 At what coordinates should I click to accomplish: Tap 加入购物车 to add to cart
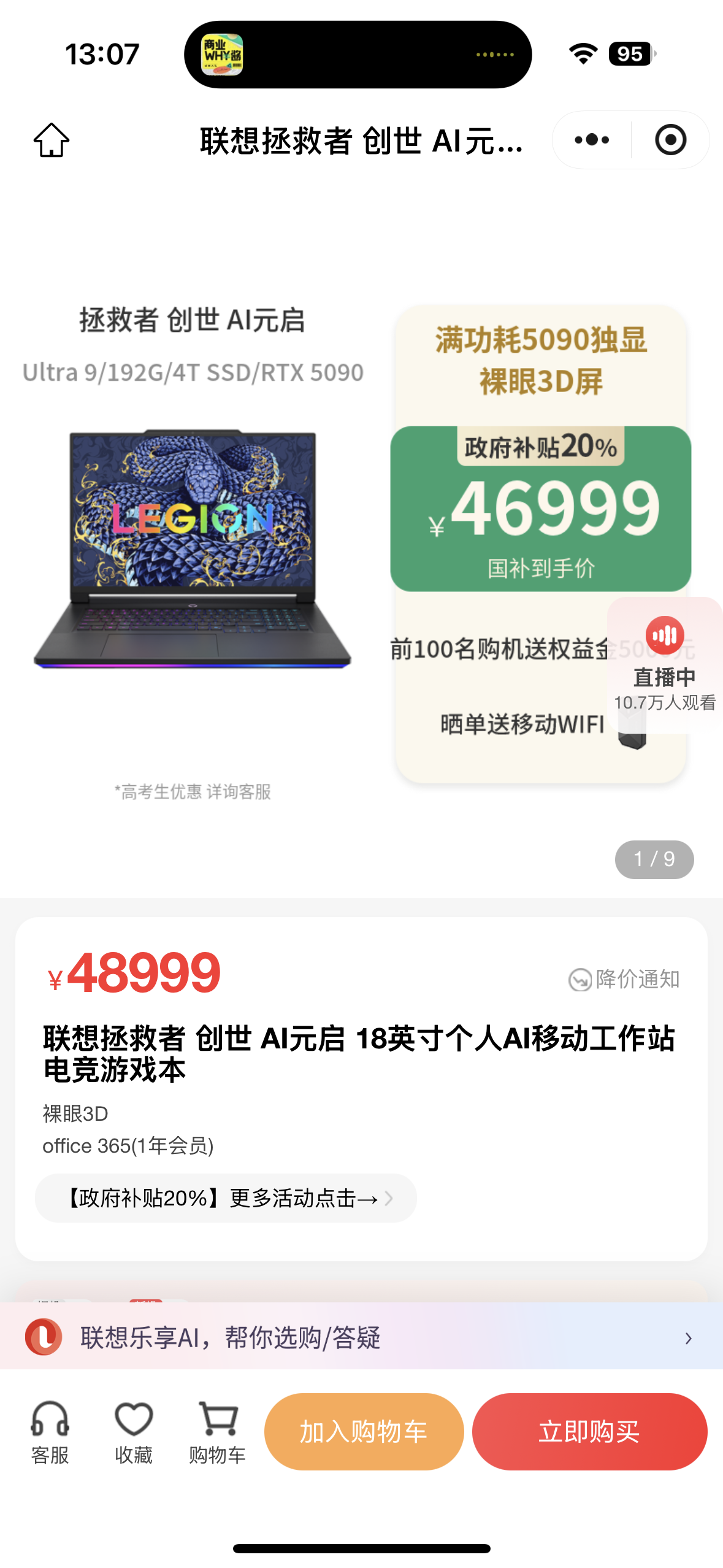click(364, 1431)
